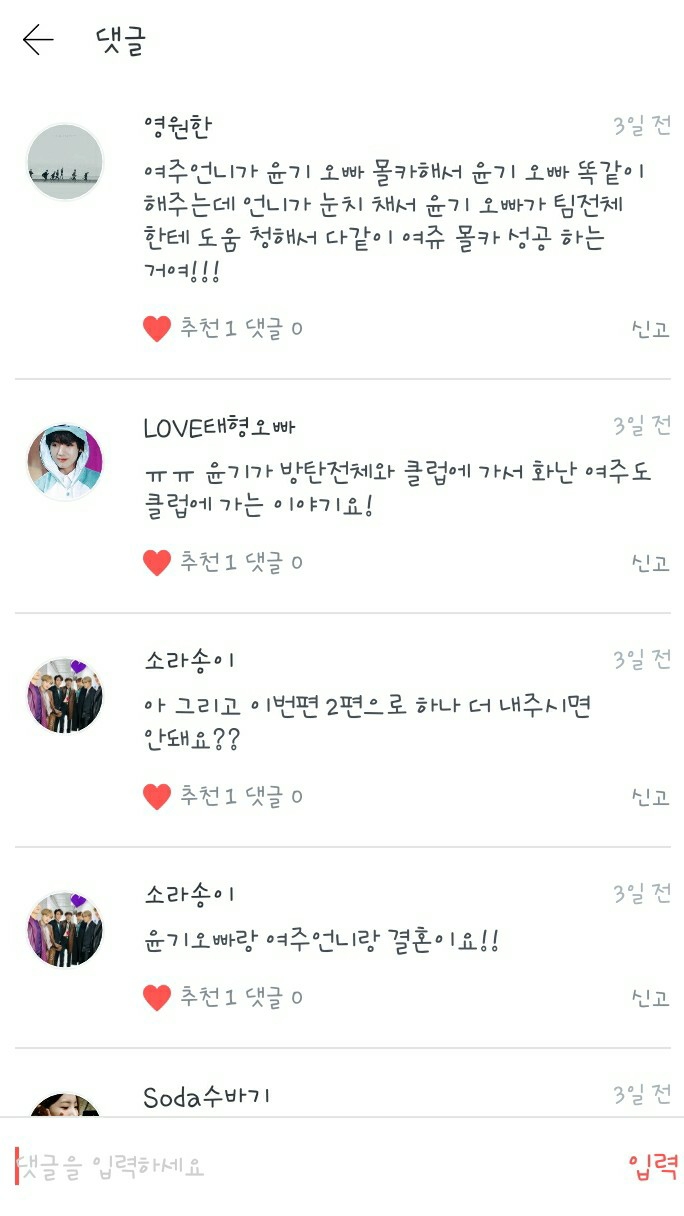684x1216 pixels.
Task: Open replies under 영원한's comment
Action: coord(273,328)
